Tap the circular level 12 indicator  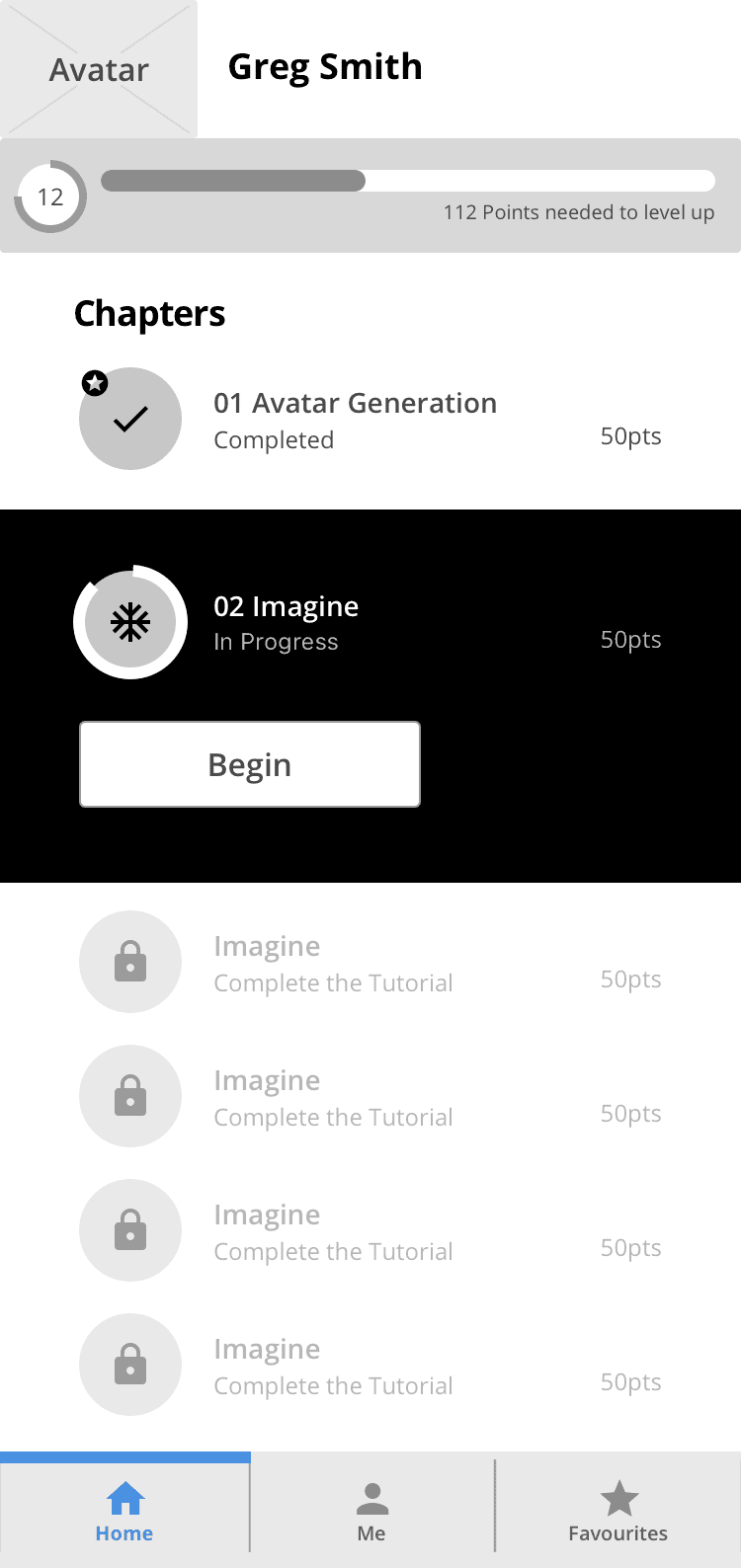point(49,196)
